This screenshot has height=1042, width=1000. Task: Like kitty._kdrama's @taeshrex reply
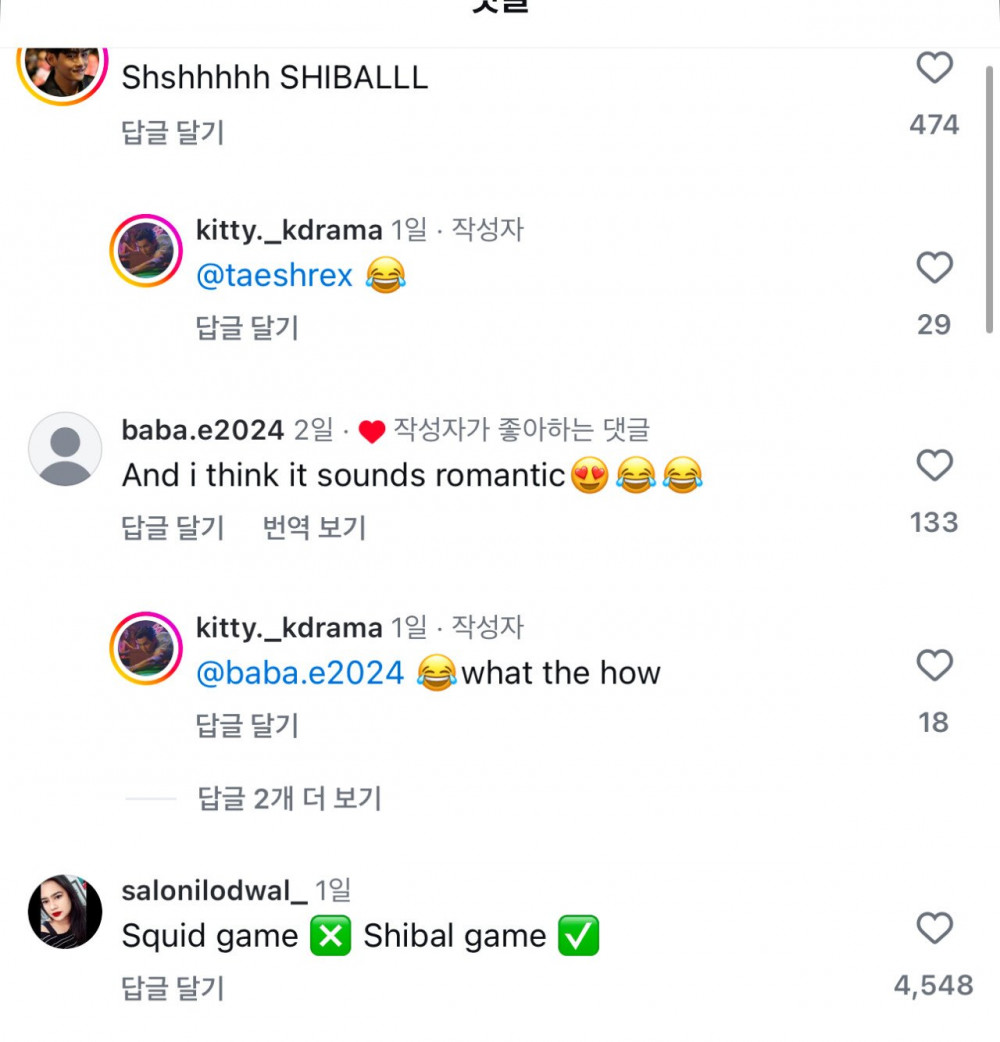pyautogui.click(x=934, y=267)
